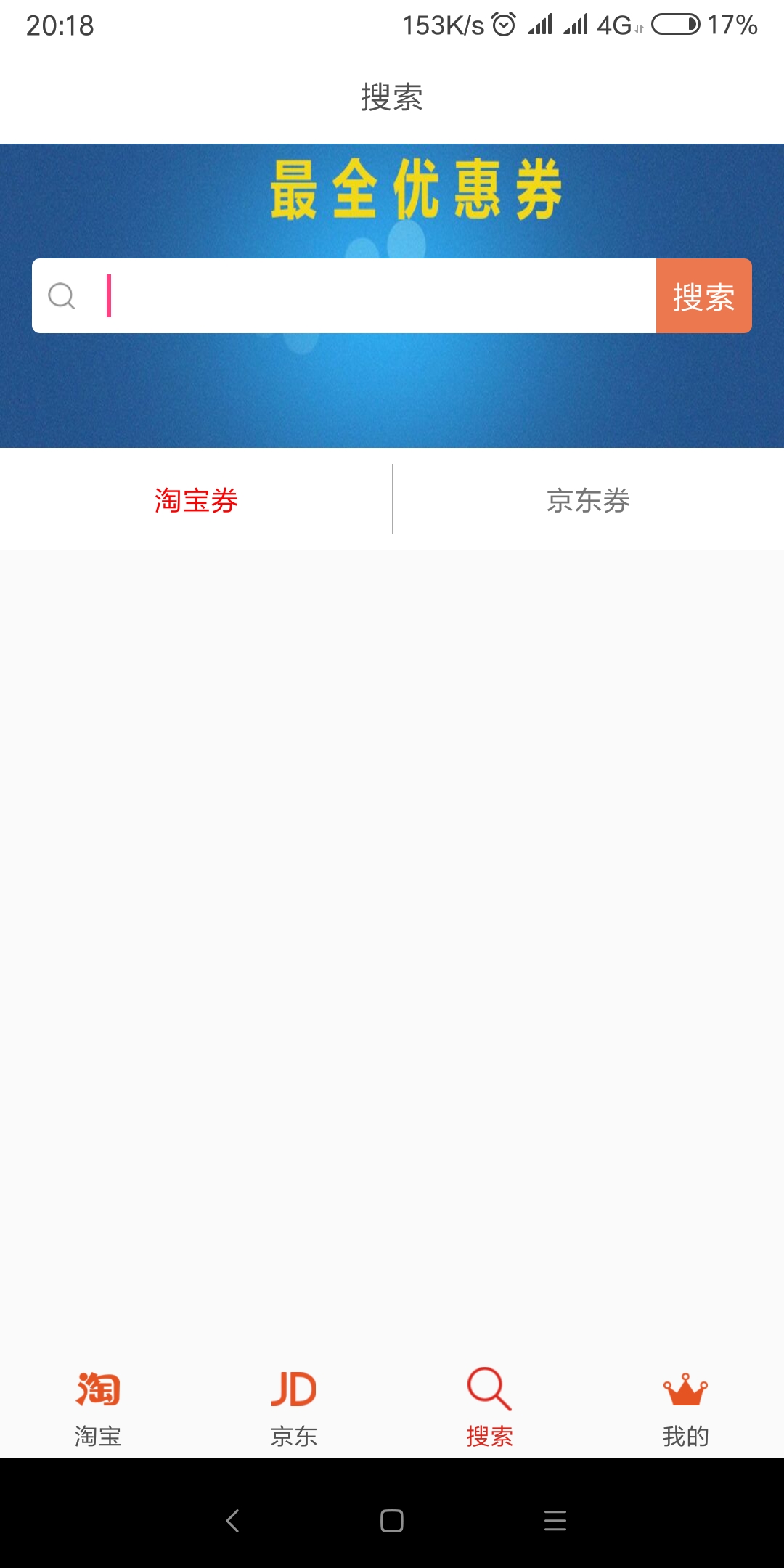Tap the orange 搜索 button

(703, 296)
